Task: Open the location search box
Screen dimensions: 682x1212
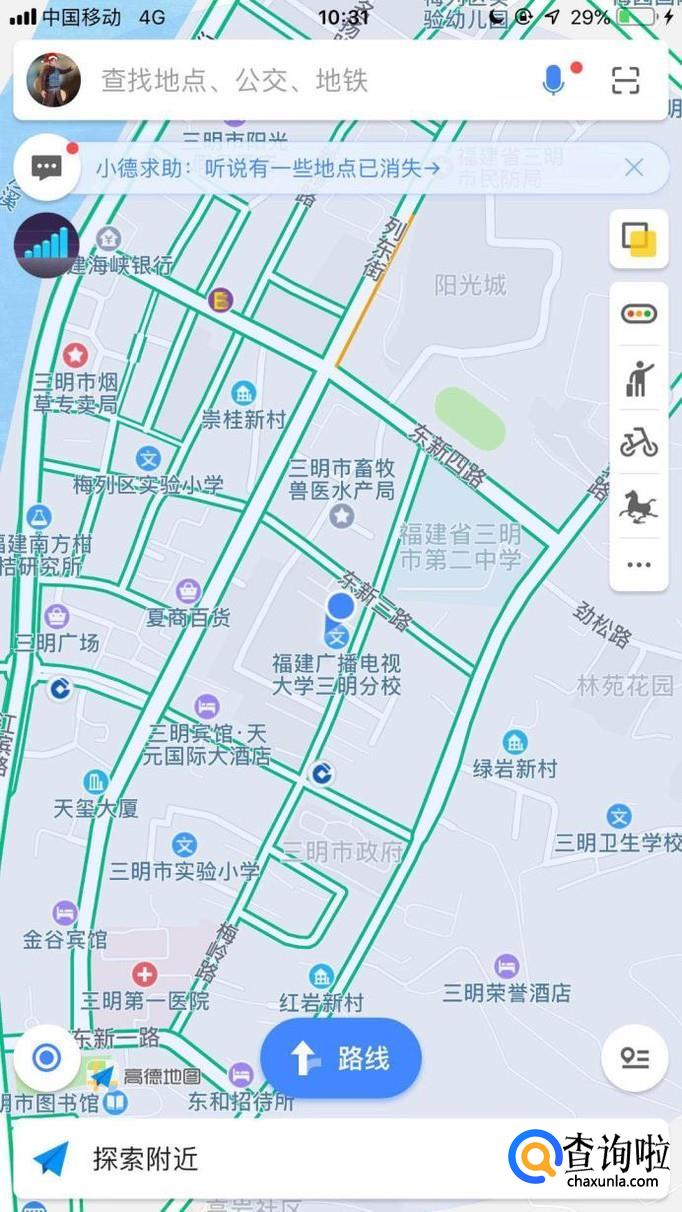Action: pyautogui.click(x=300, y=81)
